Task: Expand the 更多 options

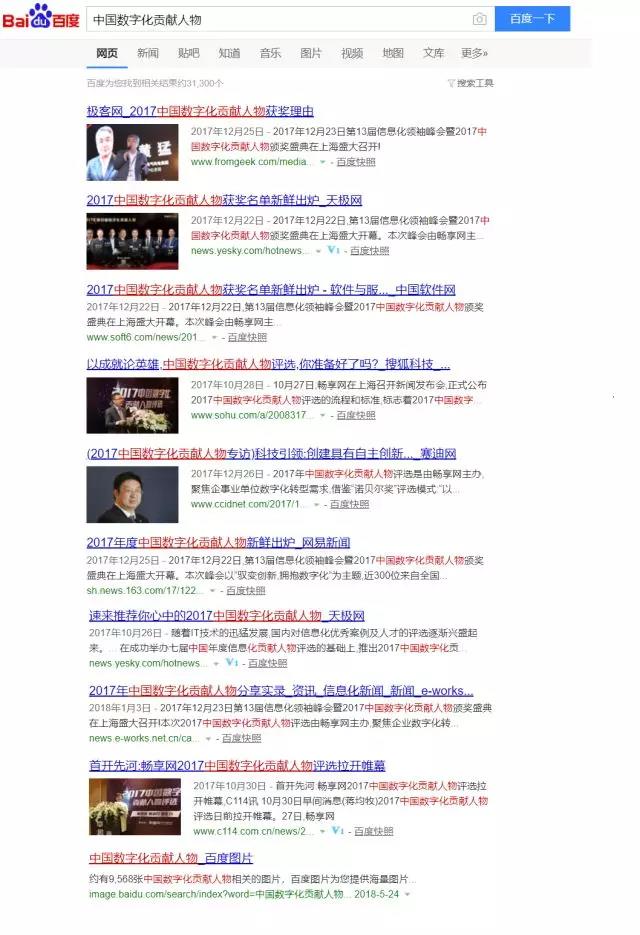Action: [x=474, y=53]
